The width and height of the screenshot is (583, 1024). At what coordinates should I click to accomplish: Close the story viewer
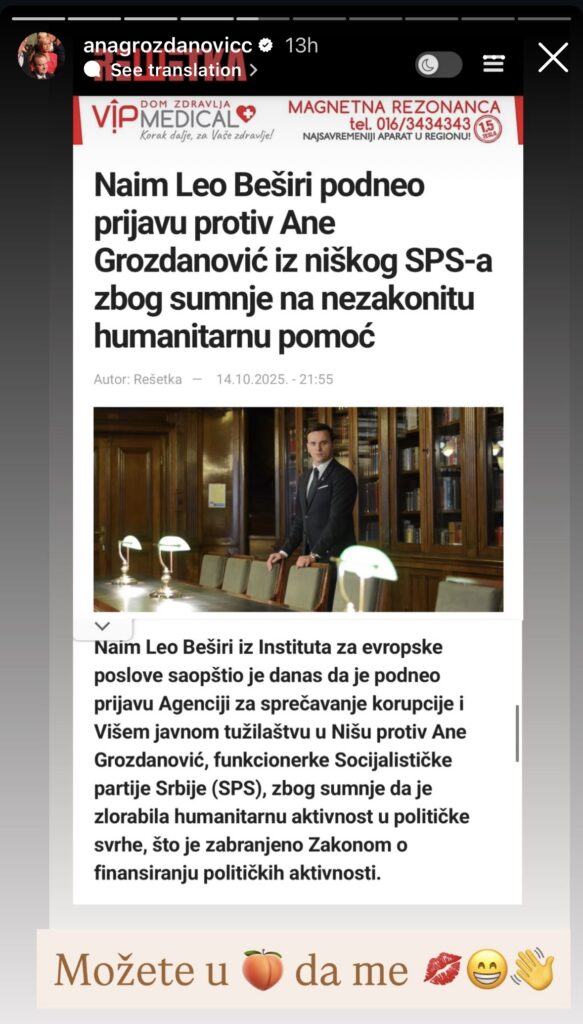click(553, 57)
